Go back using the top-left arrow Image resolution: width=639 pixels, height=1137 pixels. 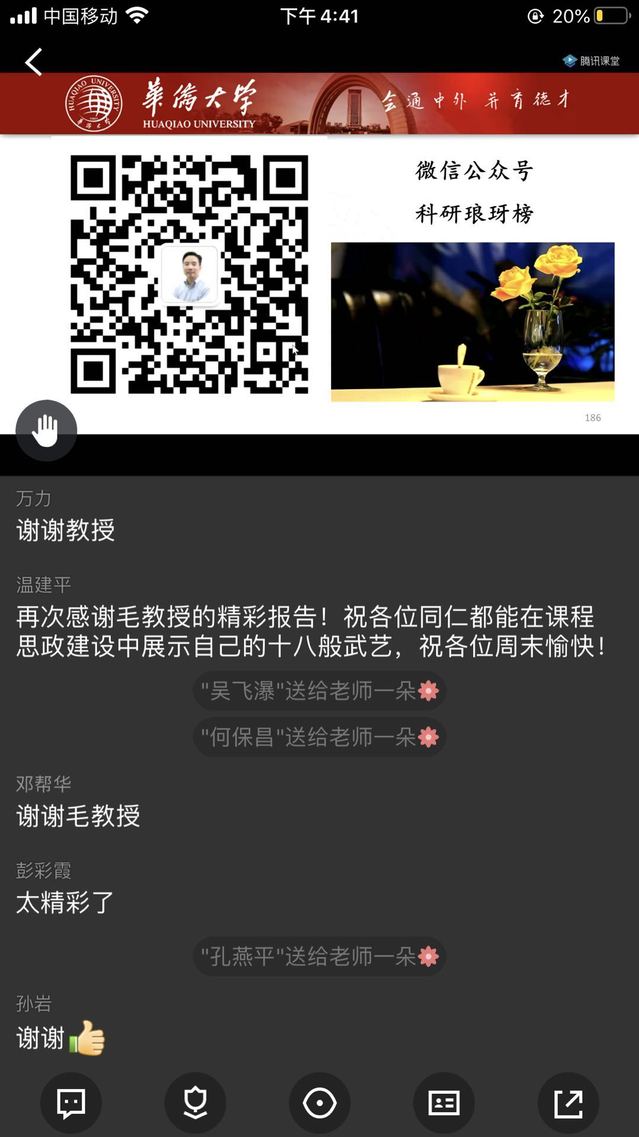[x=34, y=62]
